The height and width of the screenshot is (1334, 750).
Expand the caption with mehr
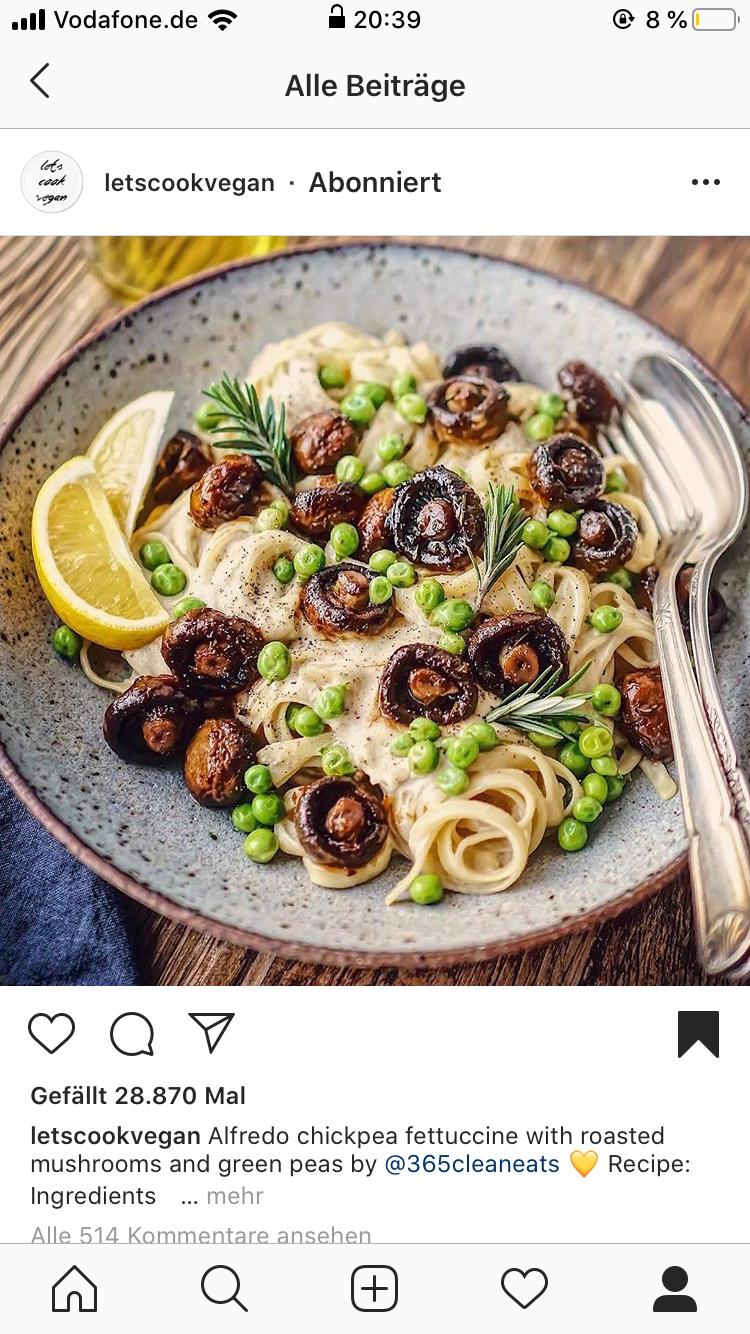pyautogui.click(x=235, y=1196)
